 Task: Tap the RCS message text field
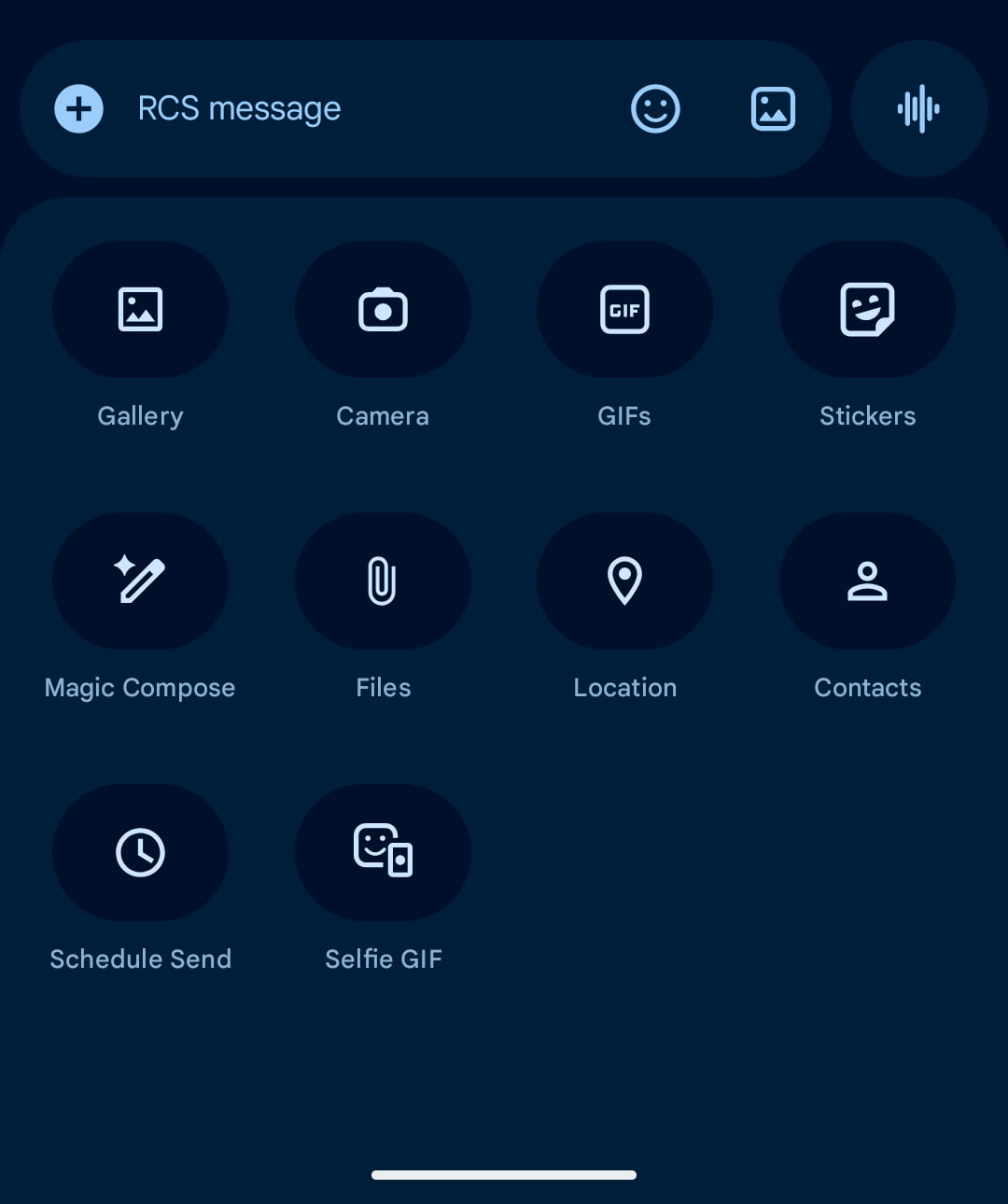pos(280,108)
